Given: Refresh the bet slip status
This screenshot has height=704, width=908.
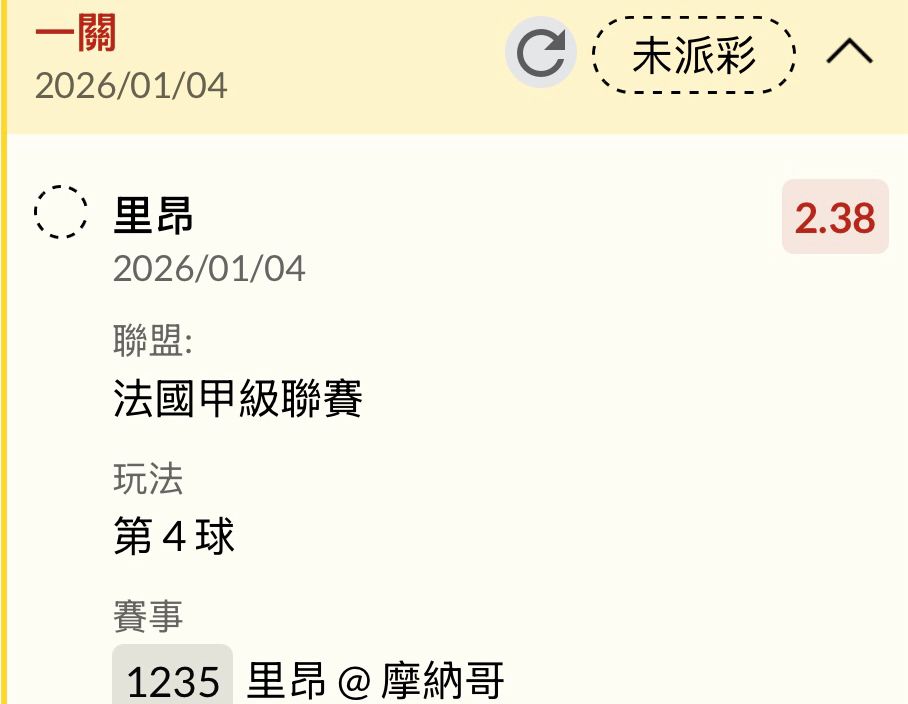Looking at the screenshot, I should point(540,54).
